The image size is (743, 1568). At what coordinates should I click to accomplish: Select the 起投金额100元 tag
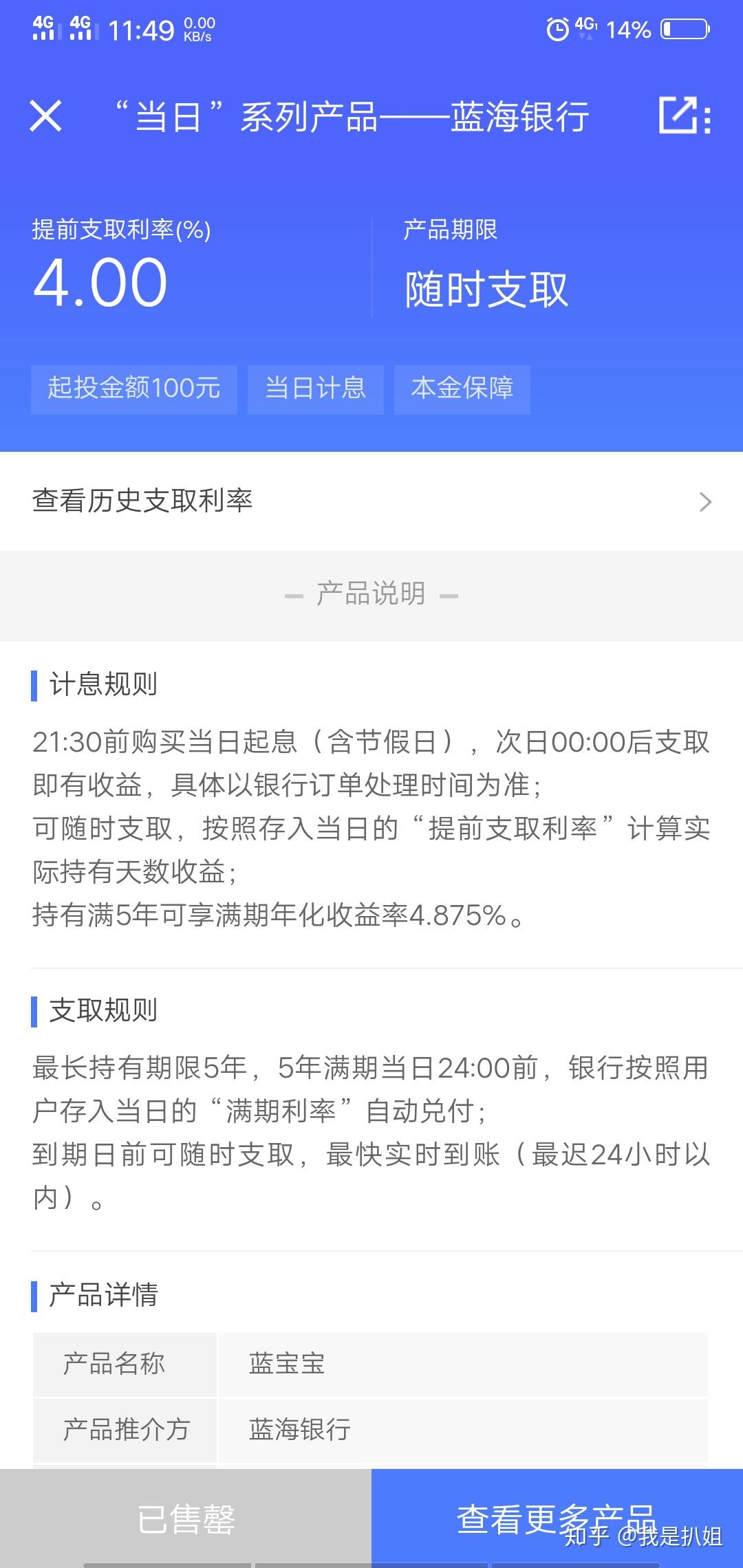tap(133, 389)
